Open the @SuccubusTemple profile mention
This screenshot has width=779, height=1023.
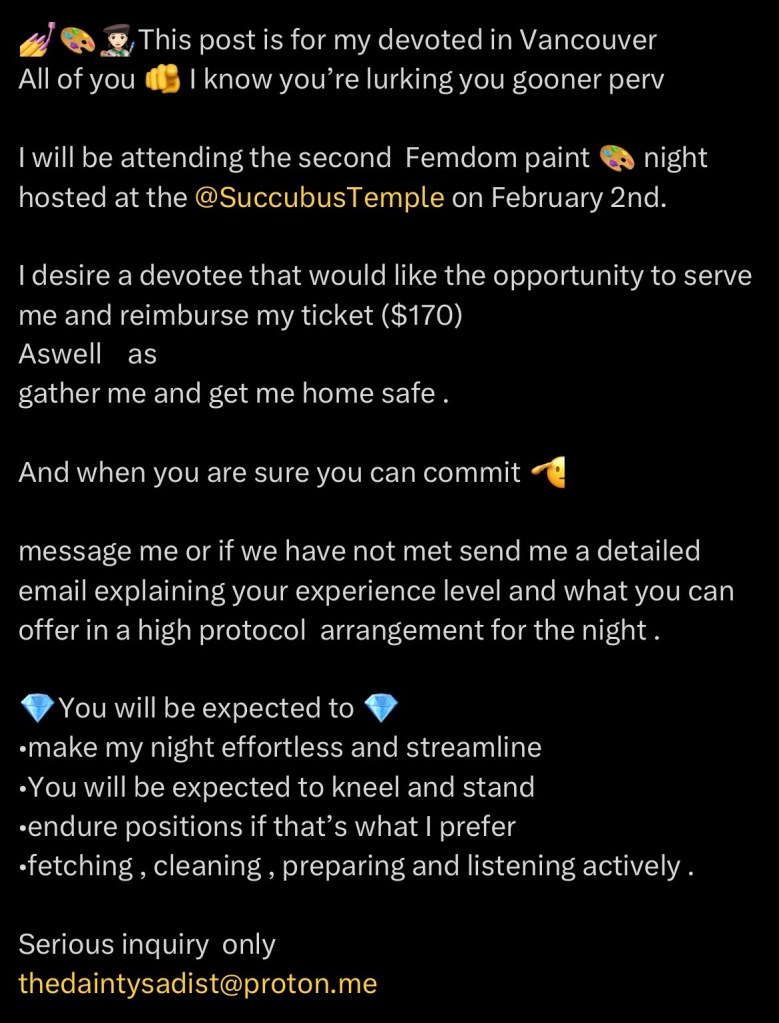tap(319, 197)
